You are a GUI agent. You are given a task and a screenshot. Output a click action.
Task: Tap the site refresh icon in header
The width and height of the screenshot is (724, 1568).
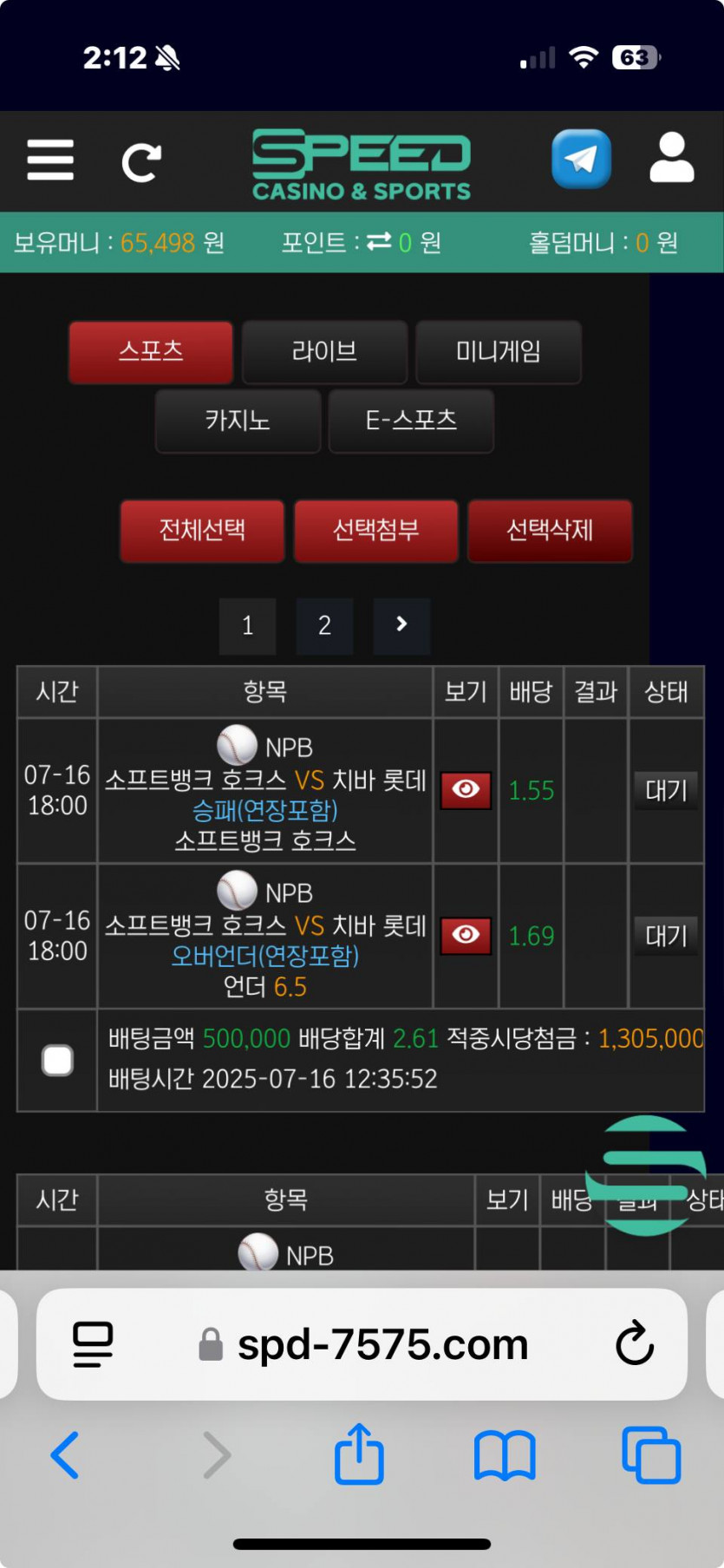[x=141, y=161]
